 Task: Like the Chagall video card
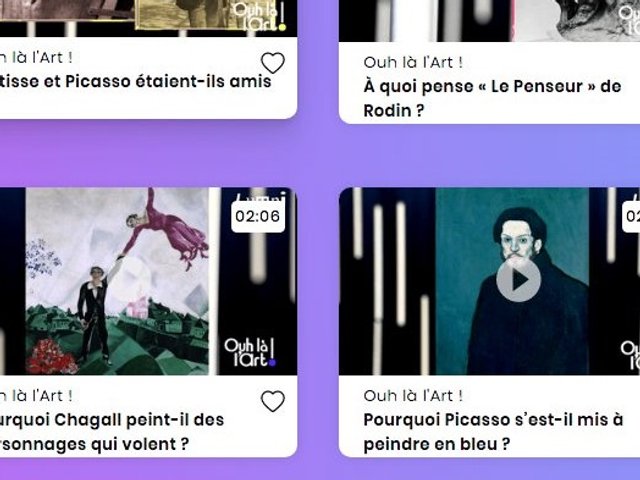[272, 401]
